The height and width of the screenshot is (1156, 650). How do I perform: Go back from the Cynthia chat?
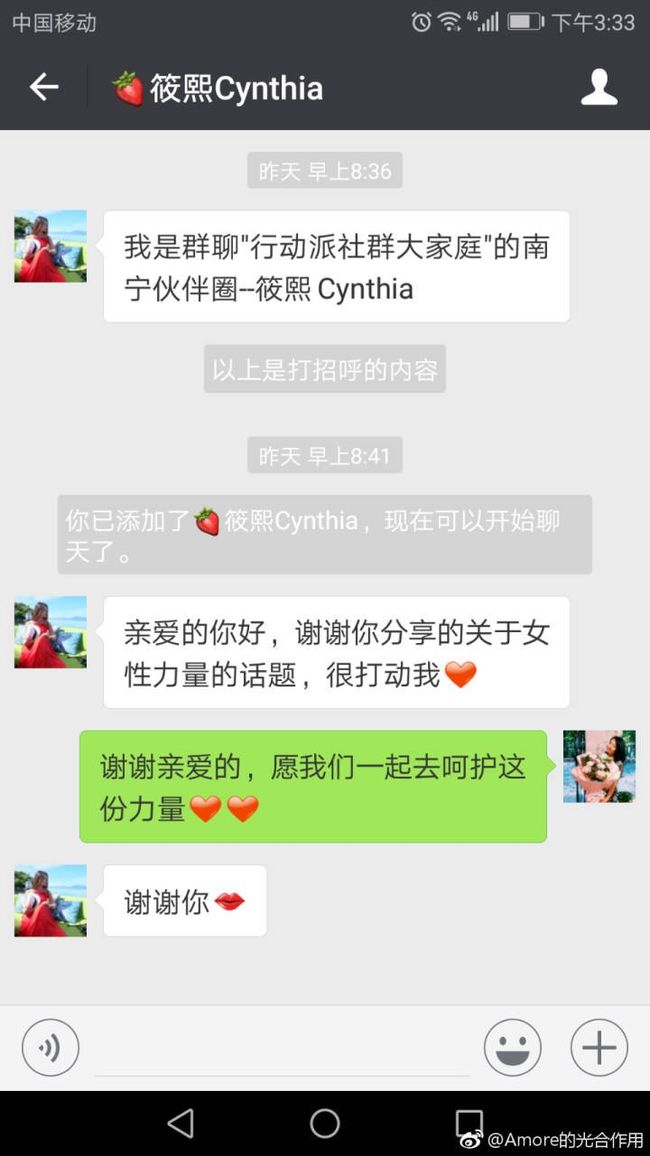(43, 88)
